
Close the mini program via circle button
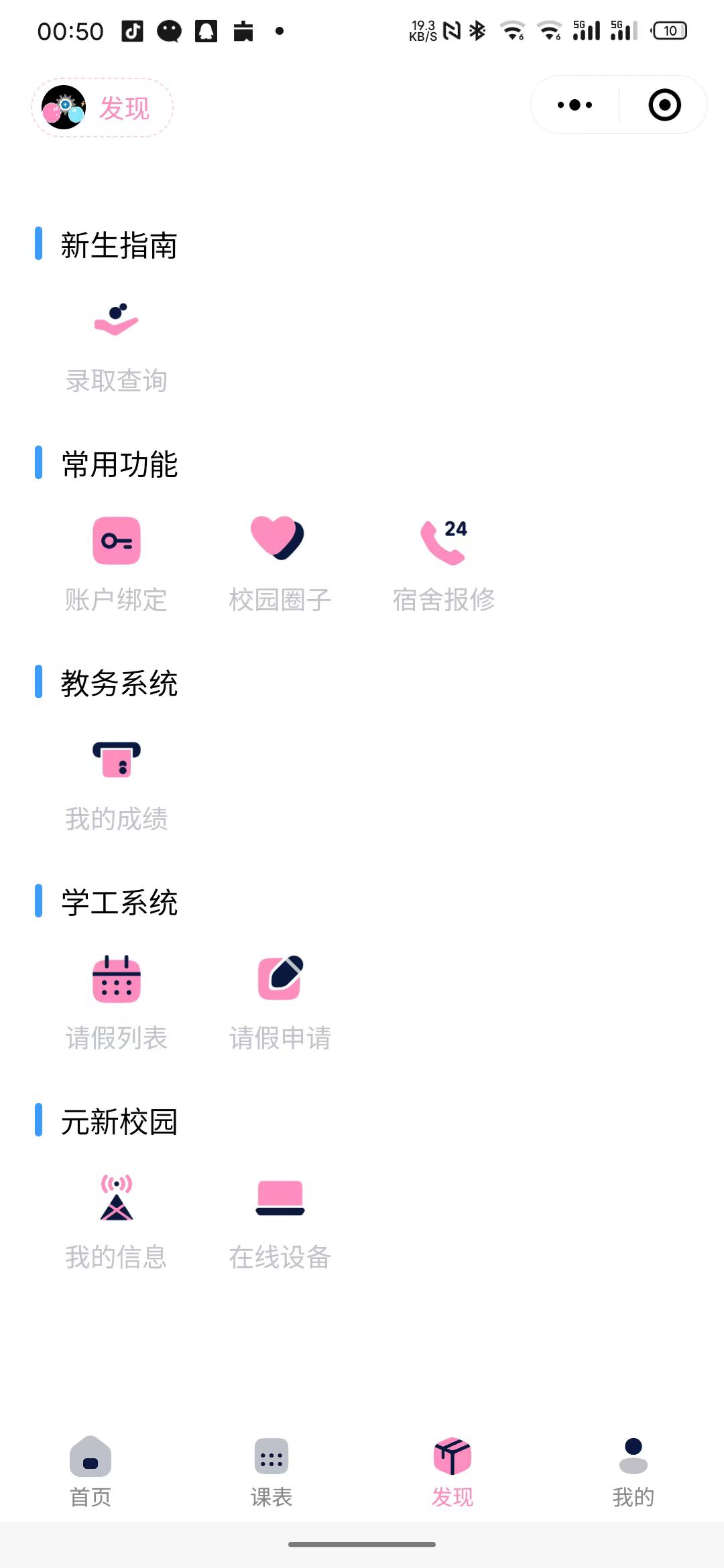click(x=664, y=105)
